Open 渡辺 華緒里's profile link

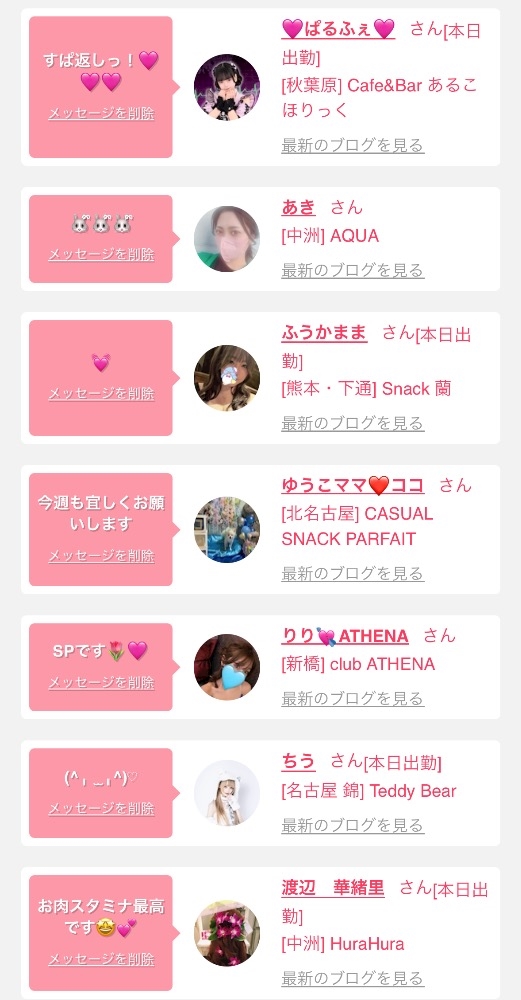(333, 888)
